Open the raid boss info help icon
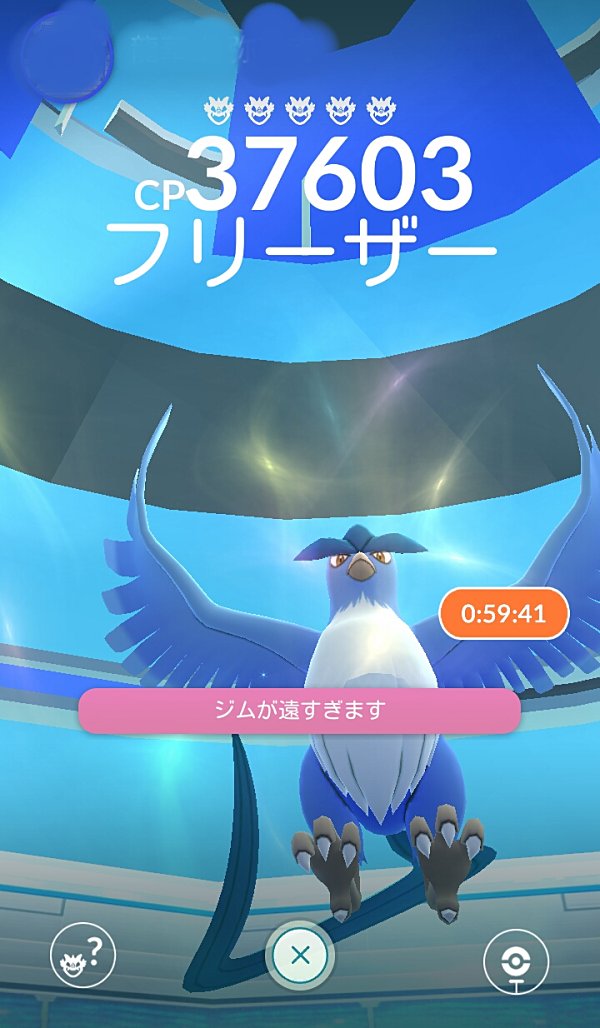The image size is (600, 1028). [83, 955]
